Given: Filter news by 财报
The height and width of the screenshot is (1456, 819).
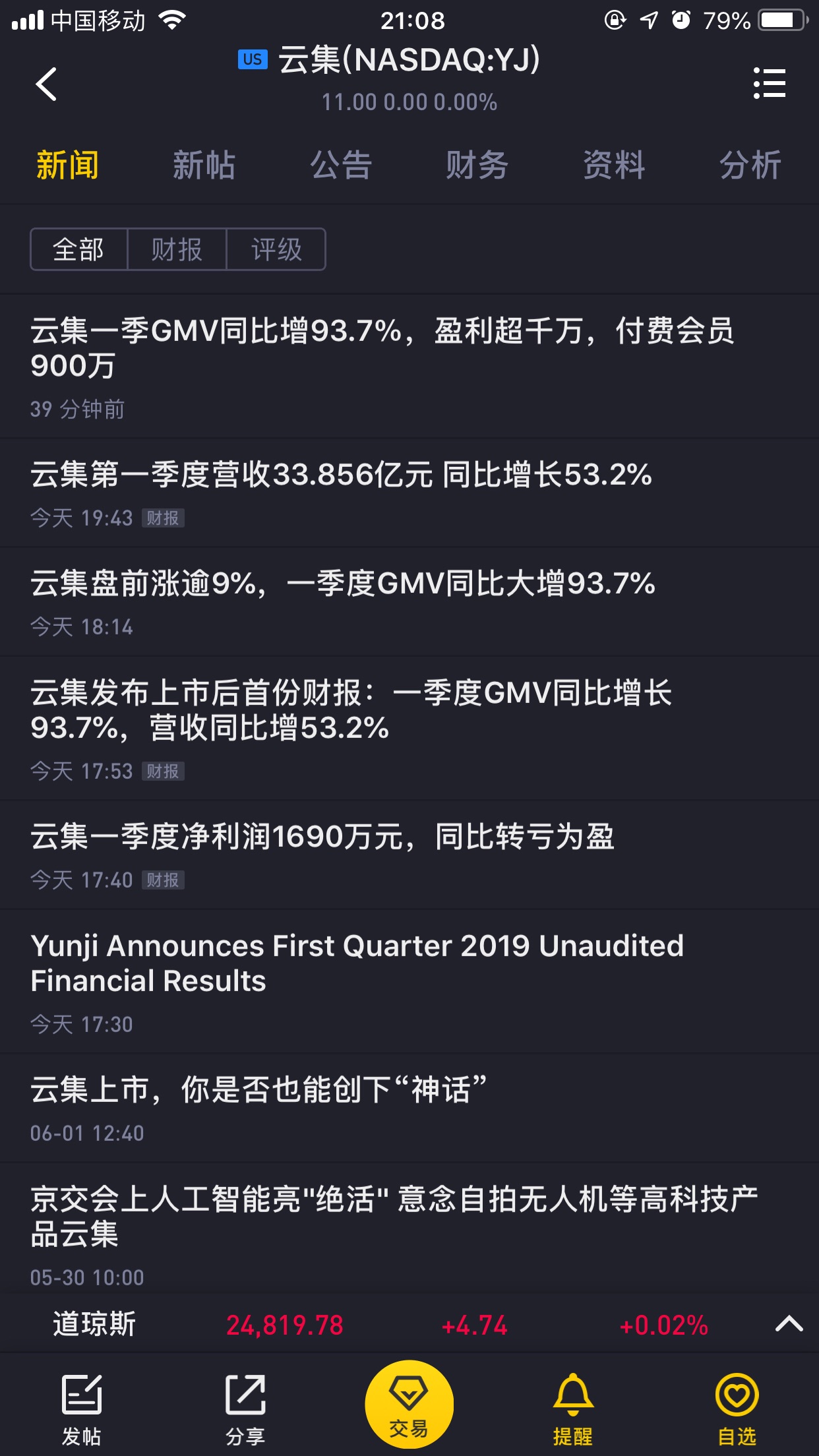Looking at the screenshot, I should coord(177,249).
